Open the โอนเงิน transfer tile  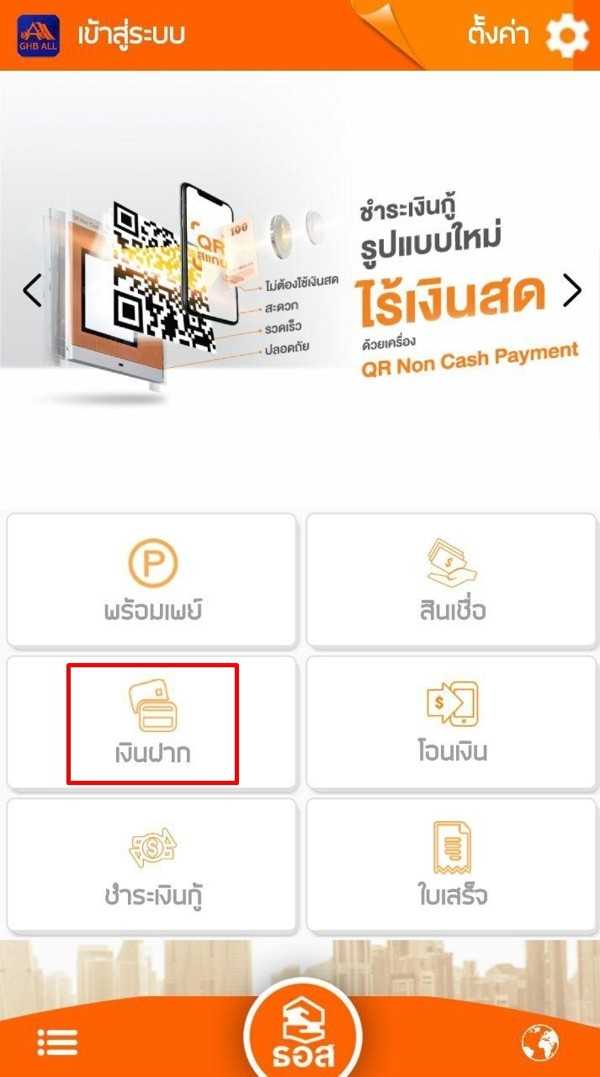[x=451, y=723]
